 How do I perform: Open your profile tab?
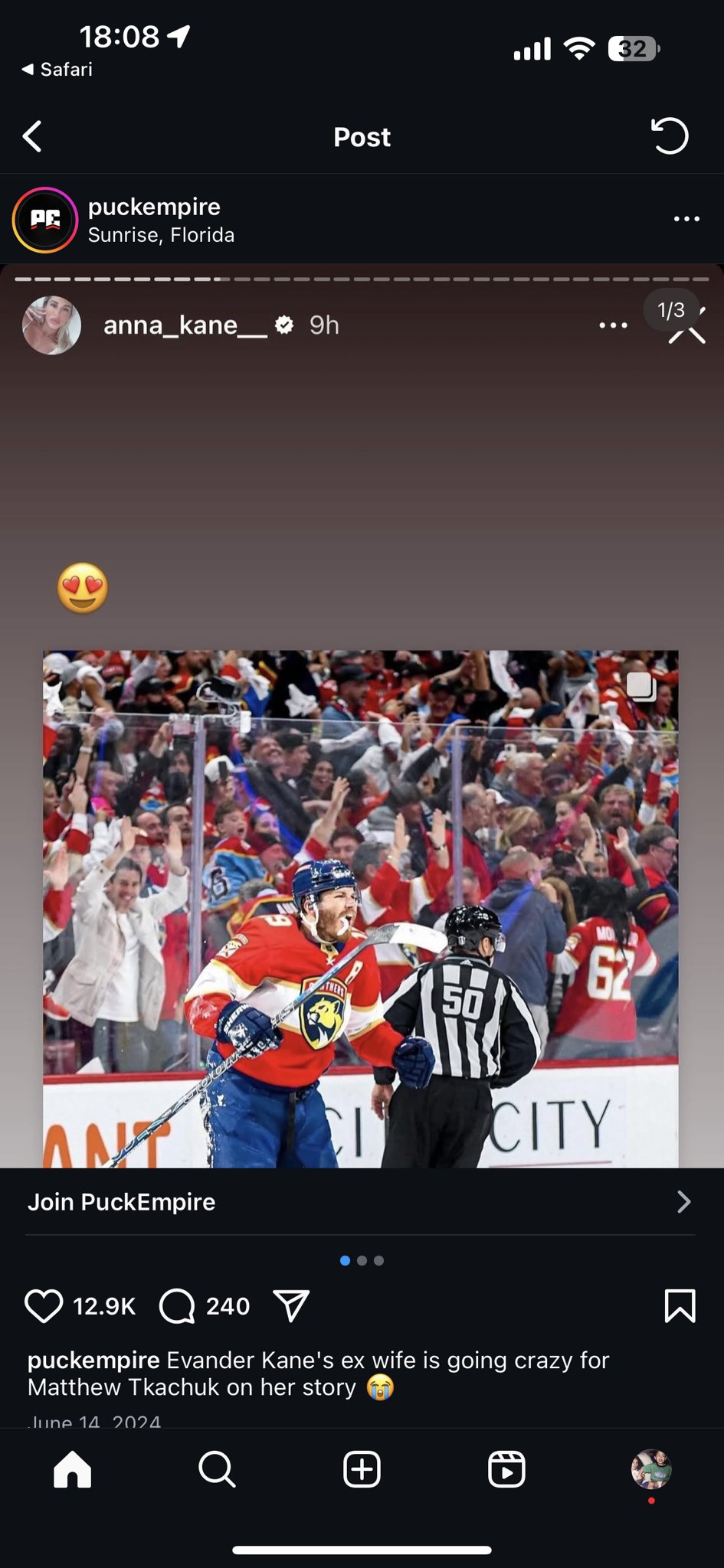(x=651, y=1469)
